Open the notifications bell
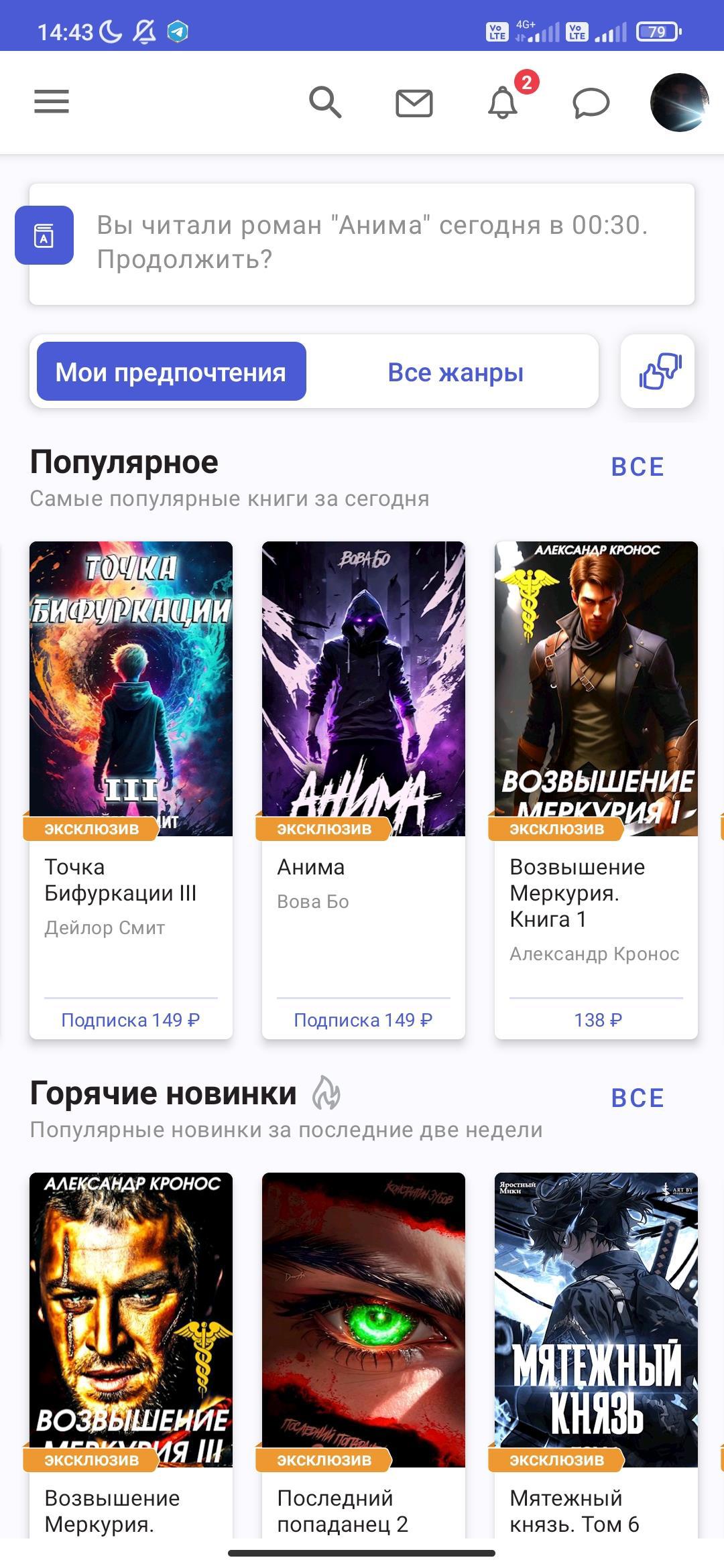This screenshot has width=724, height=1568. (x=503, y=103)
